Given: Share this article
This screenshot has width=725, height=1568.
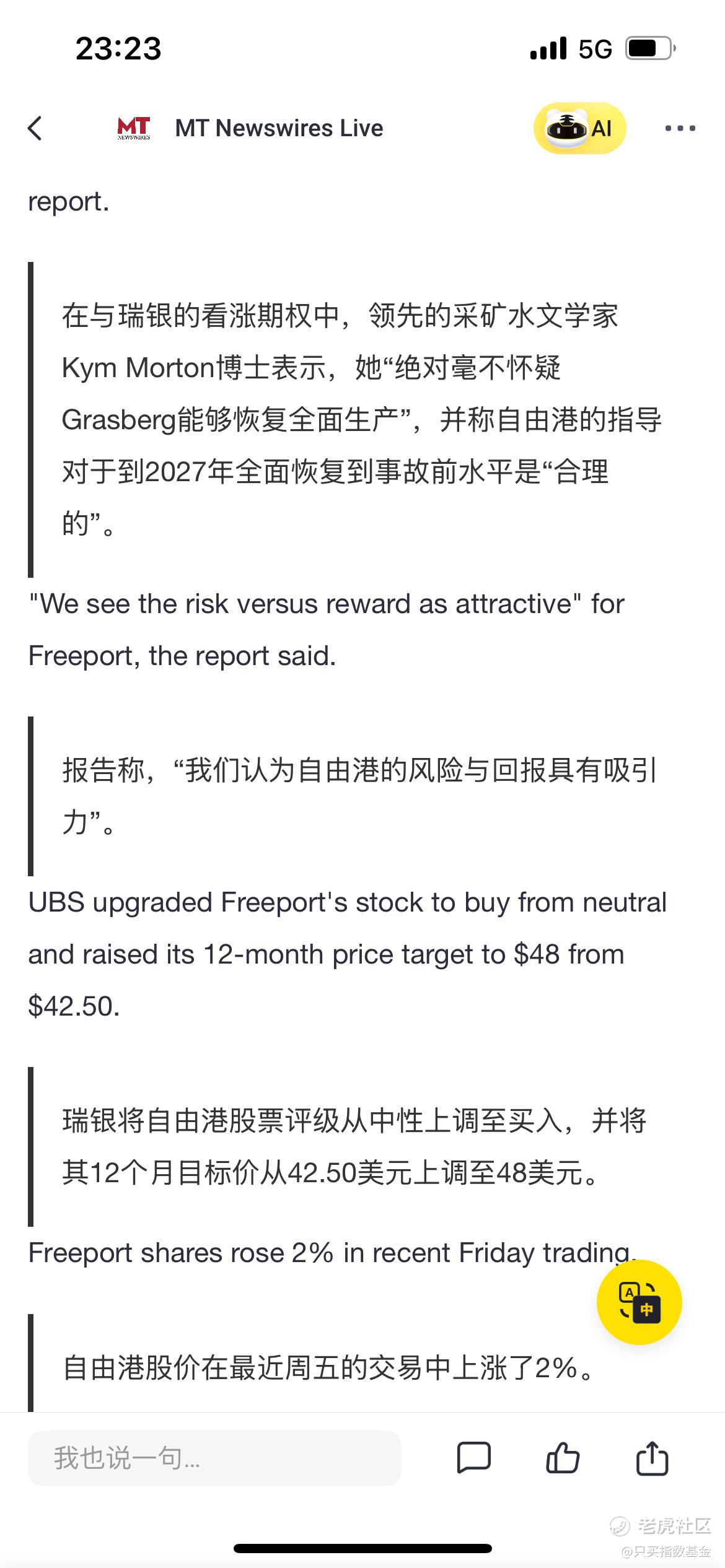Looking at the screenshot, I should [652, 1458].
